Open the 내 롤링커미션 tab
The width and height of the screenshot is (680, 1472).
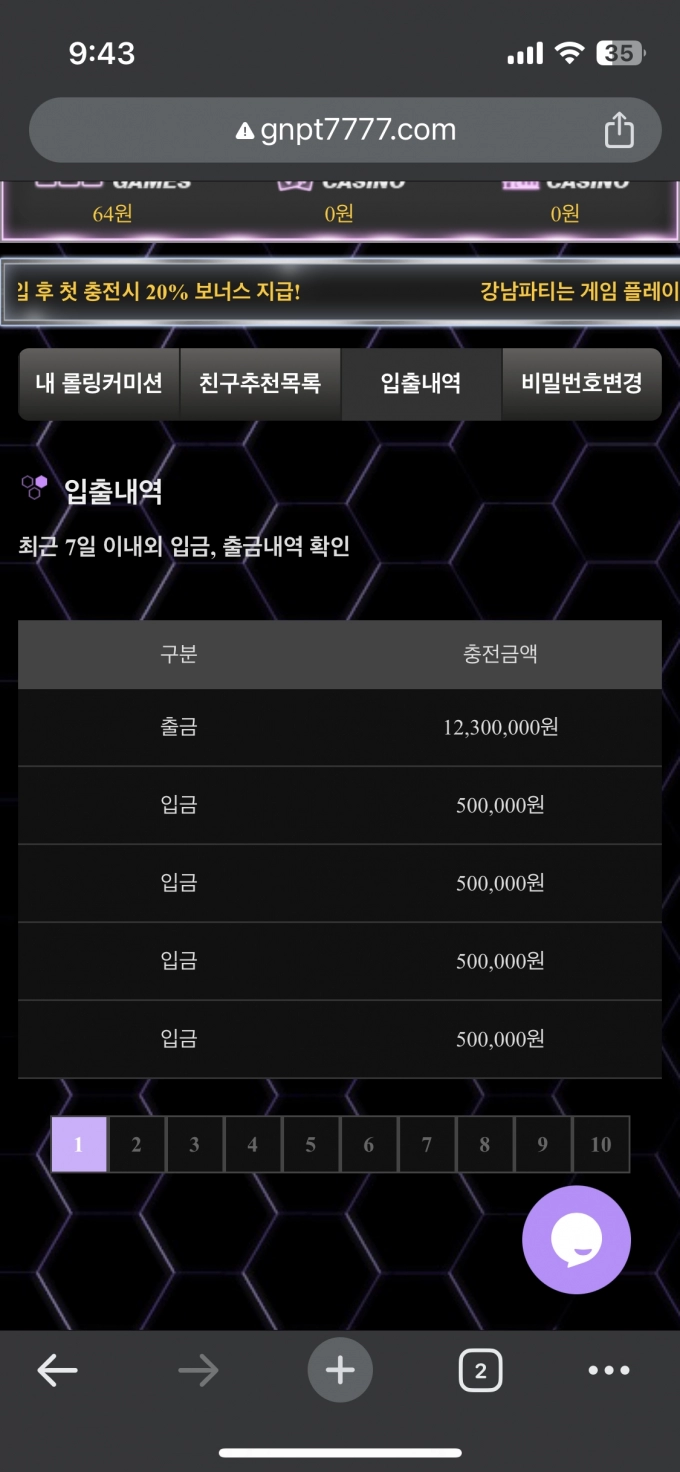[99, 384]
